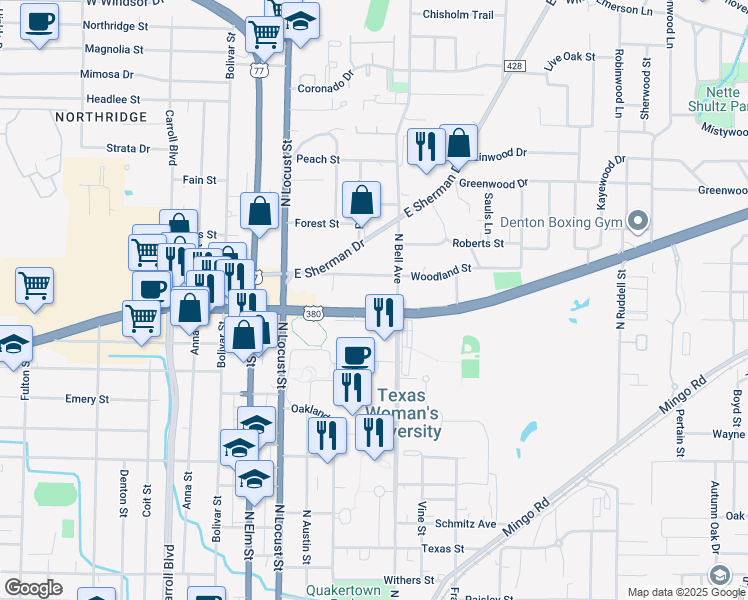Viewport: 748px width, 600px height.
Task: Tap the restaurant marker next to Linwood Dr
Action: coord(427,147)
